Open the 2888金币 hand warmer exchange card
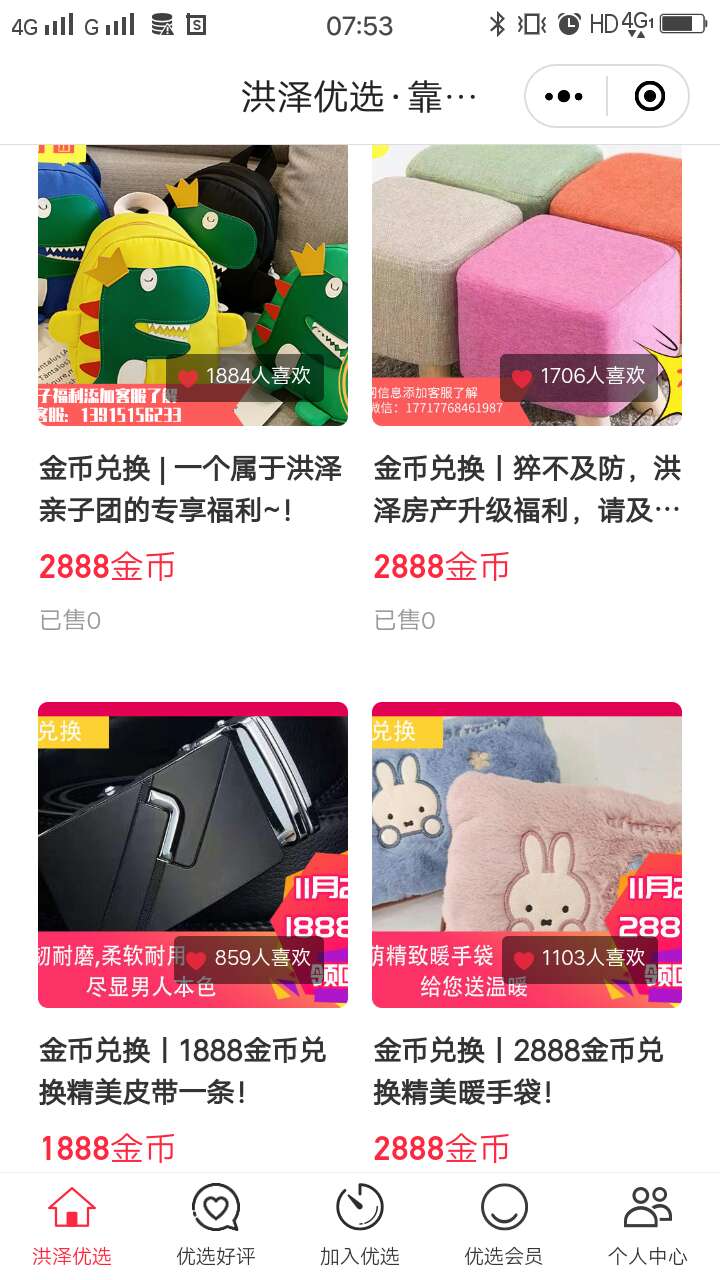Viewport: 720px width, 1280px height. 527,936
